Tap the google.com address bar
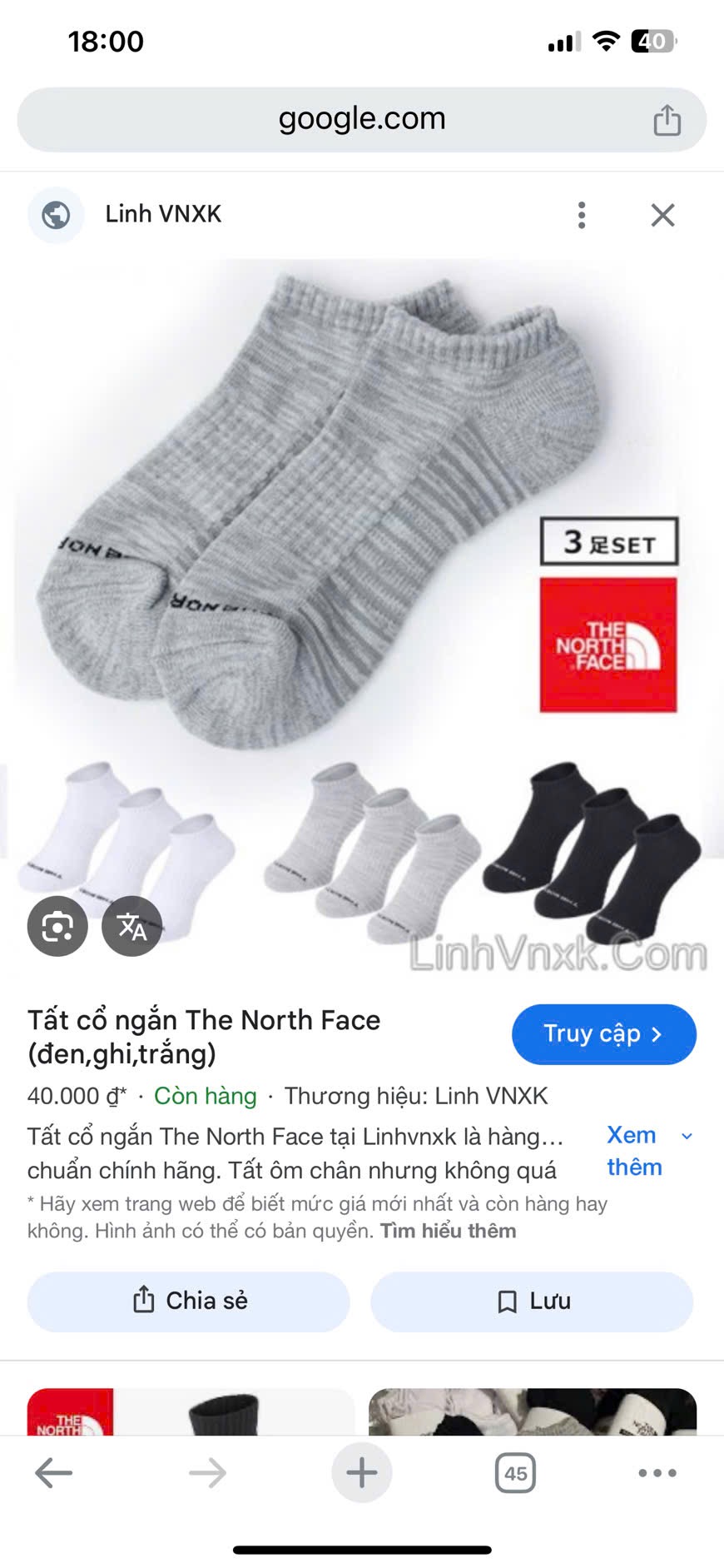724x1568 pixels. click(x=361, y=119)
